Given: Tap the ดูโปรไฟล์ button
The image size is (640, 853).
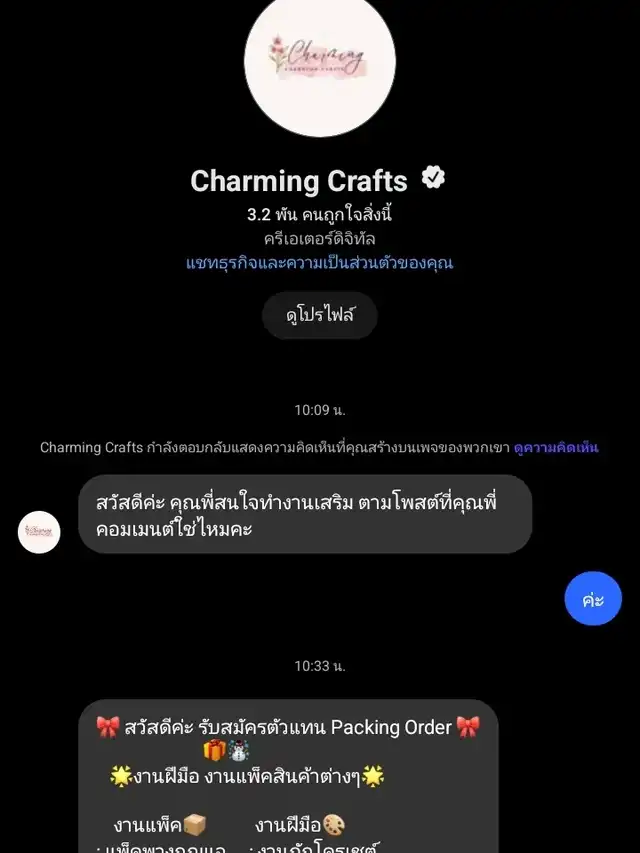Looking at the screenshot, I should (x=319, y=317).
